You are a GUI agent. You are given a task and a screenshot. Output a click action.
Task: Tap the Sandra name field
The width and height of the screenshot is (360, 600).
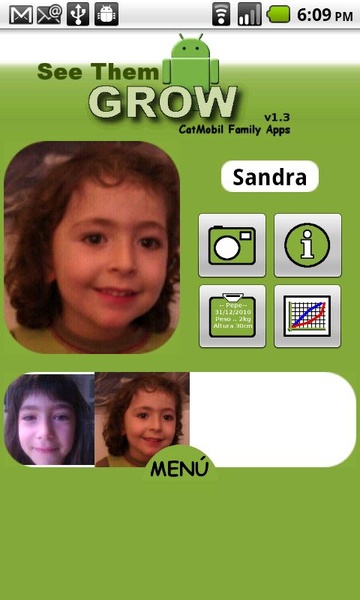[270, 176]
